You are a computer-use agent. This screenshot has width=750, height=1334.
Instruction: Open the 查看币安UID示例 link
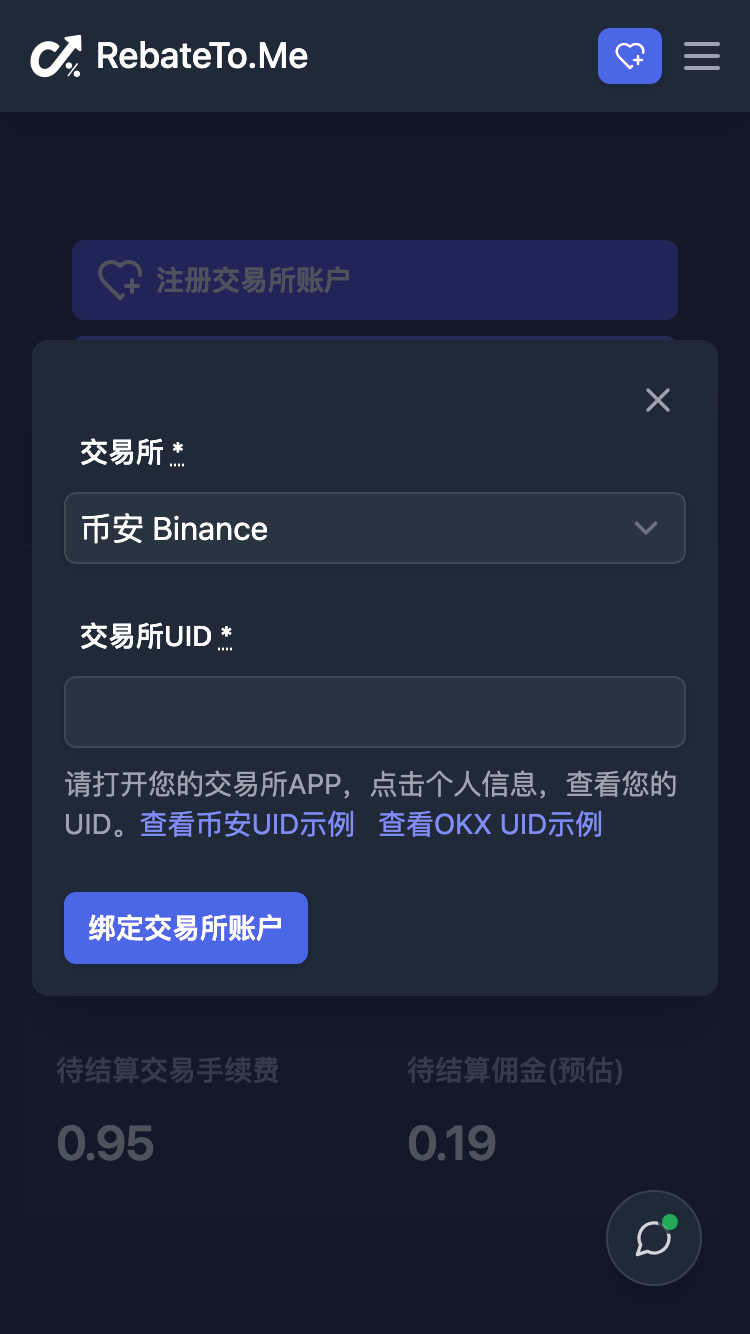coord(246,824)
